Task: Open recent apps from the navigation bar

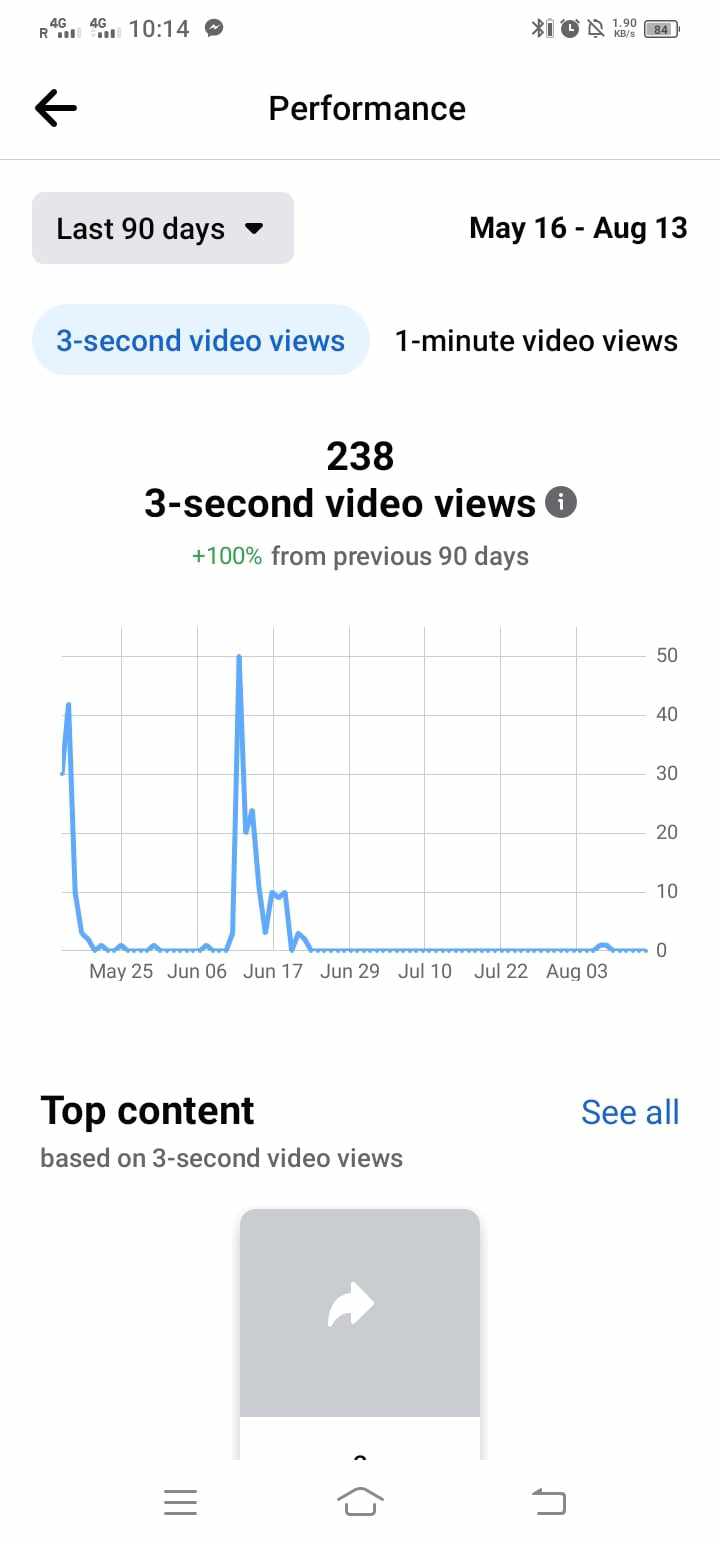Action: [180, 1501]
